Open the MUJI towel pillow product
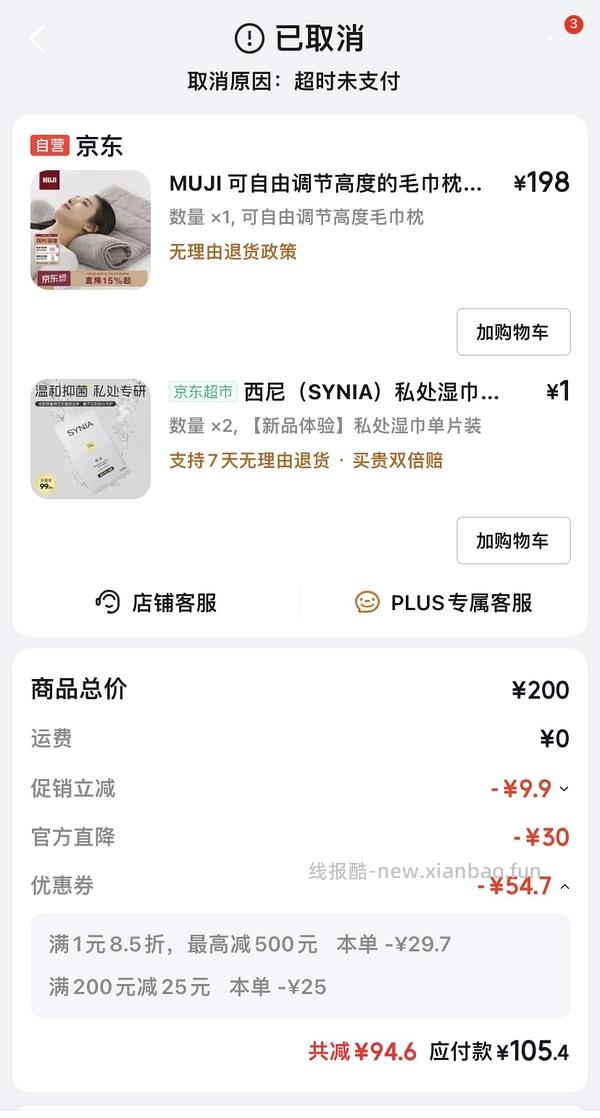600x1118 pixels. tap(325, 184)
